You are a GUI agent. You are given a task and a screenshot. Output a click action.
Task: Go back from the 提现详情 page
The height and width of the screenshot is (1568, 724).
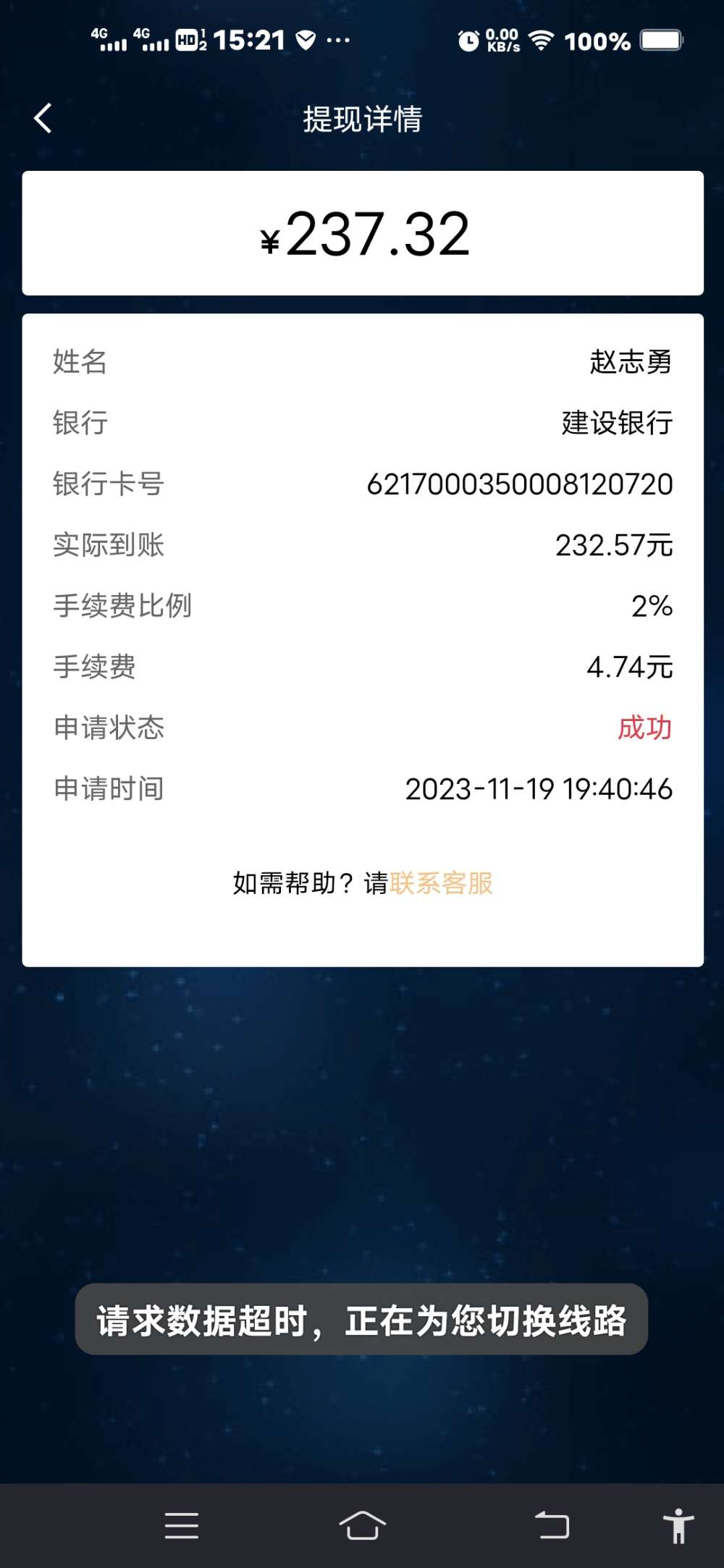pos(43,118)
